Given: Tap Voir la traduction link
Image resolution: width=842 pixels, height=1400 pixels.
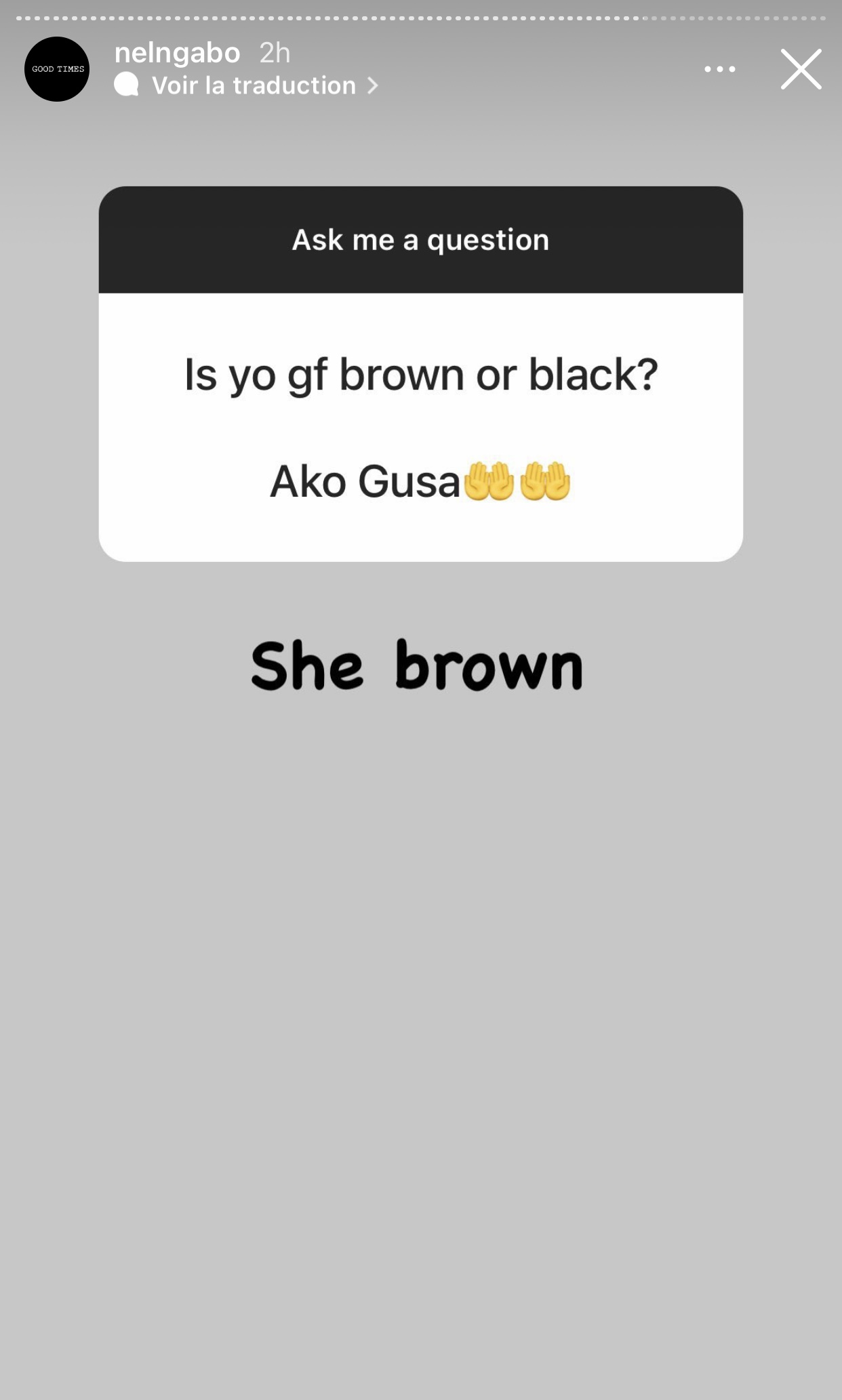Looking at the screenshot, I should pos(254,85).
